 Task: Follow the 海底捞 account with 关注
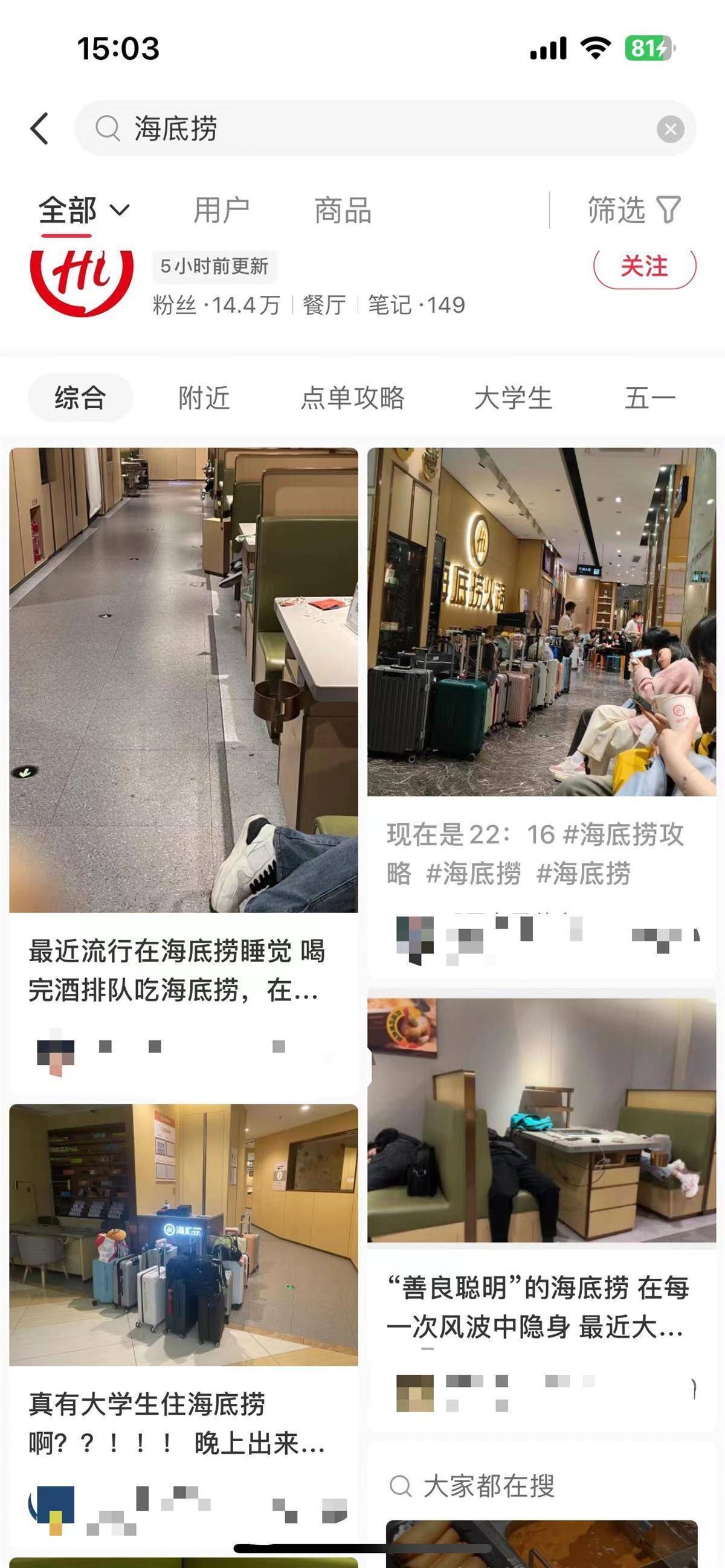pyautogui.click(x=644, y=267)
